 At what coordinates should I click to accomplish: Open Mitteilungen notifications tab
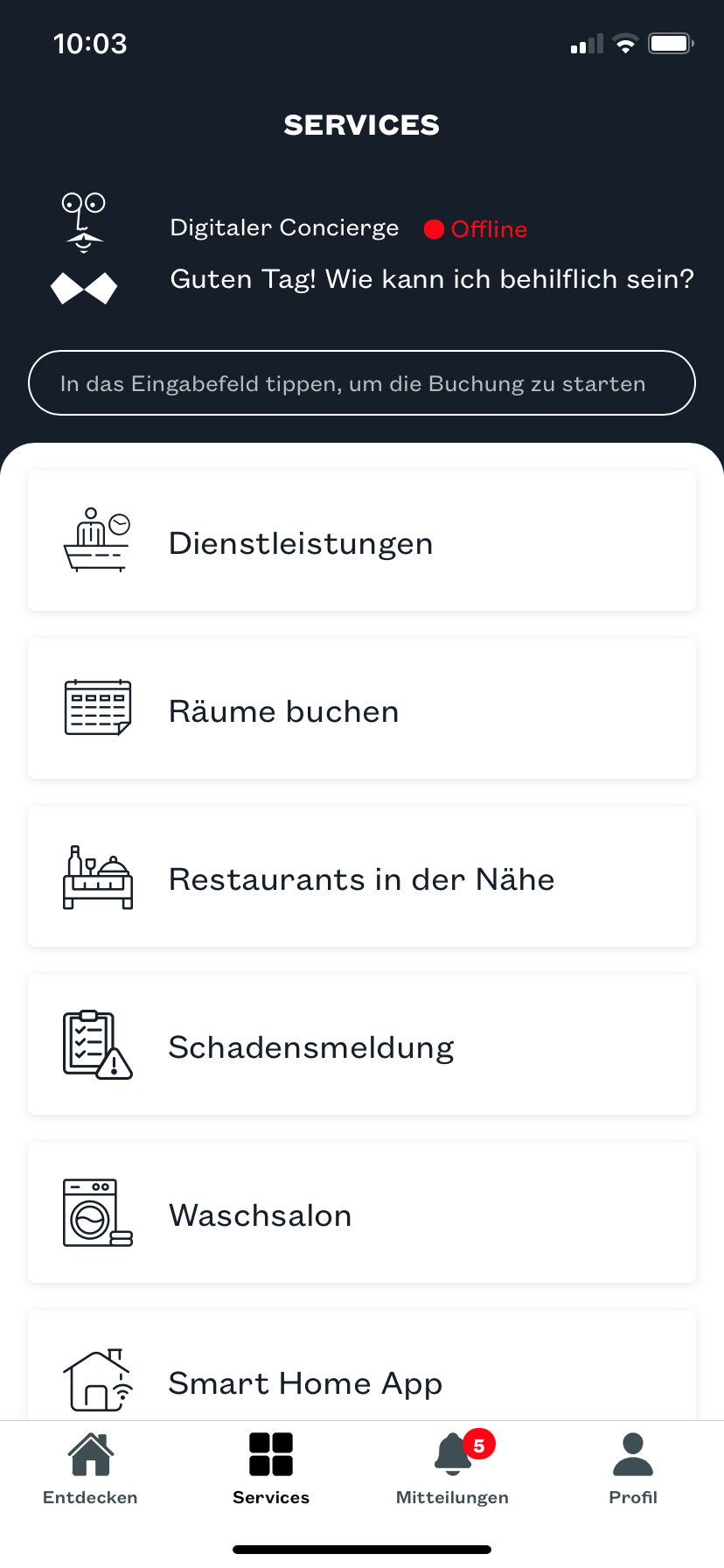click(x=452, y=1470)
